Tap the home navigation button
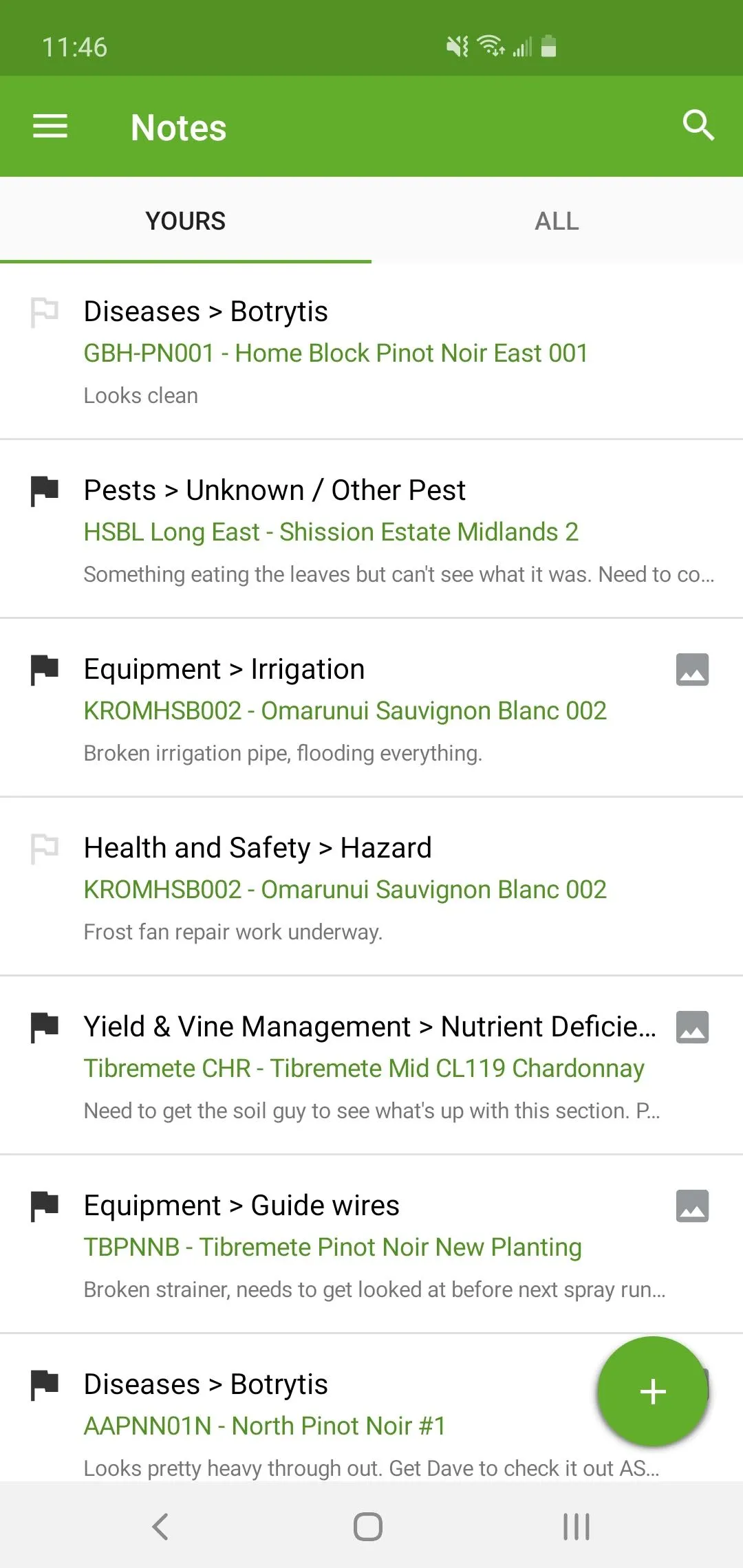This screenshot has width=743, height=1568. 368,1527
